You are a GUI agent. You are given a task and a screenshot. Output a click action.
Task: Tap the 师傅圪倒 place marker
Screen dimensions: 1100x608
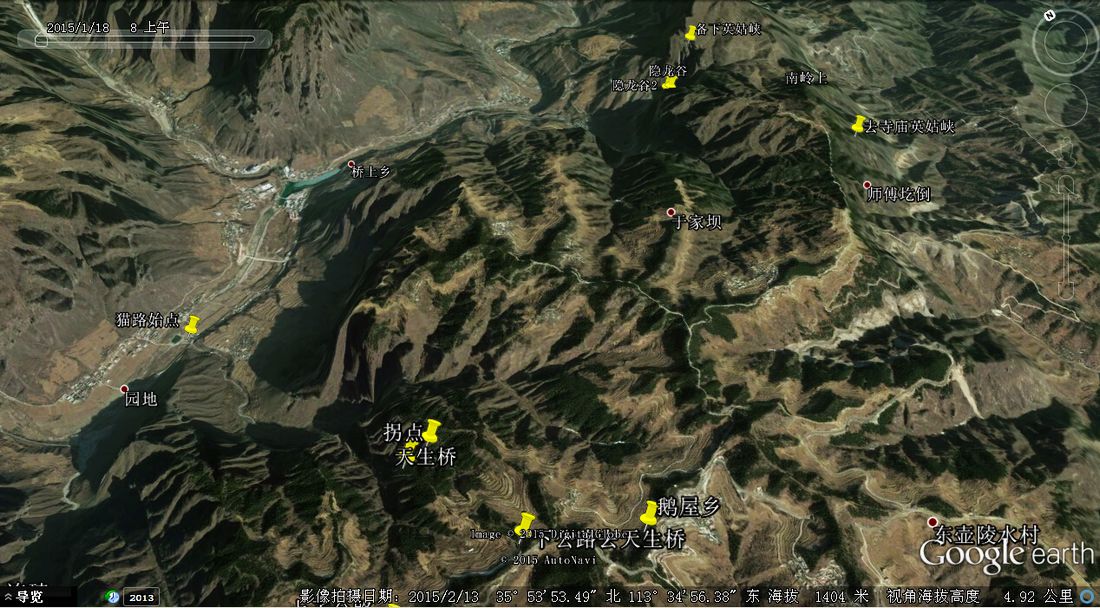tap(868, 185)
